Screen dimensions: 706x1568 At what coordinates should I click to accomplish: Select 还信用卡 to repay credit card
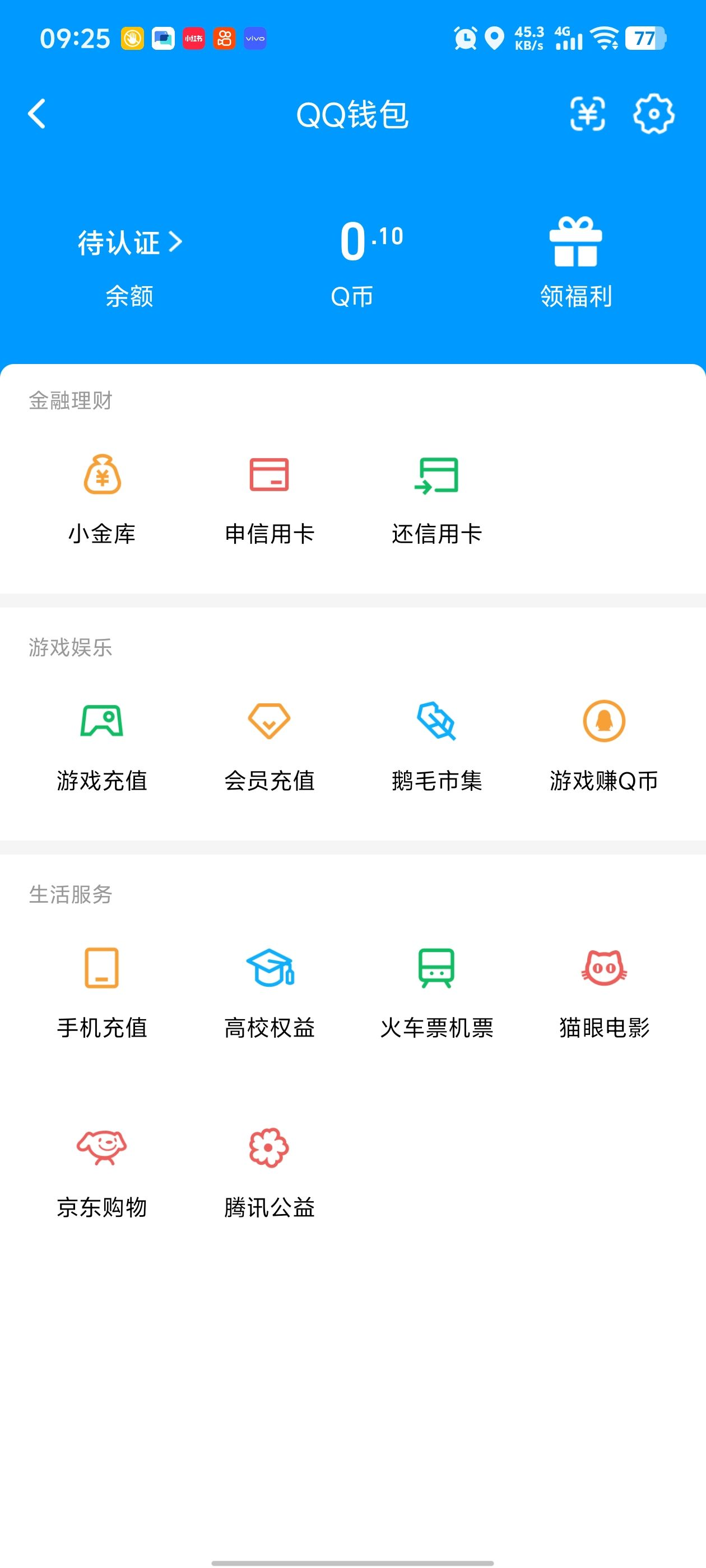point(438,498)
